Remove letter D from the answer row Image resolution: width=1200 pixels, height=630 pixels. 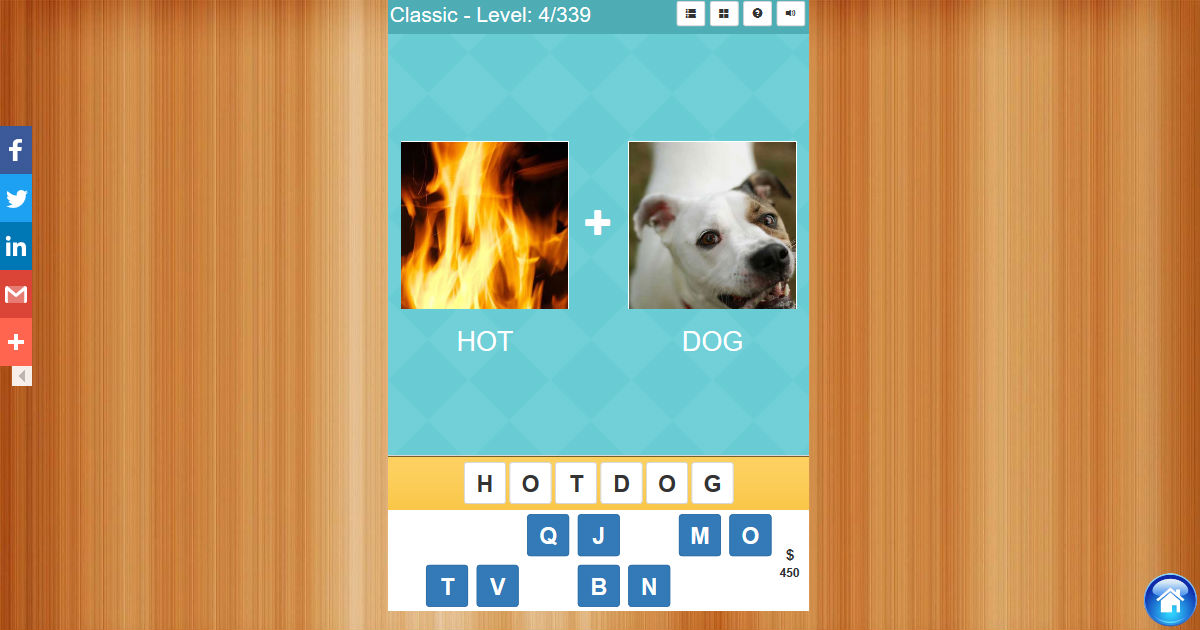coord(621,483)
